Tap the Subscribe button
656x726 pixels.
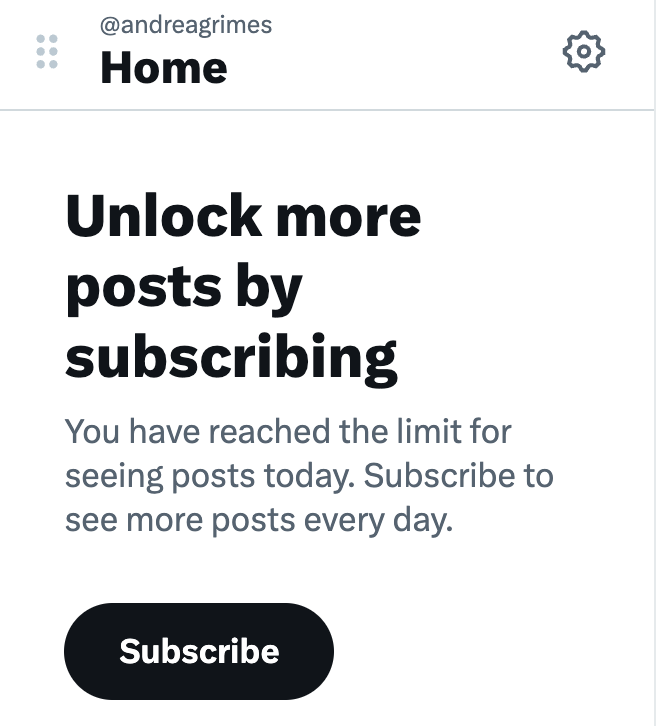click(x=199, y=651)
